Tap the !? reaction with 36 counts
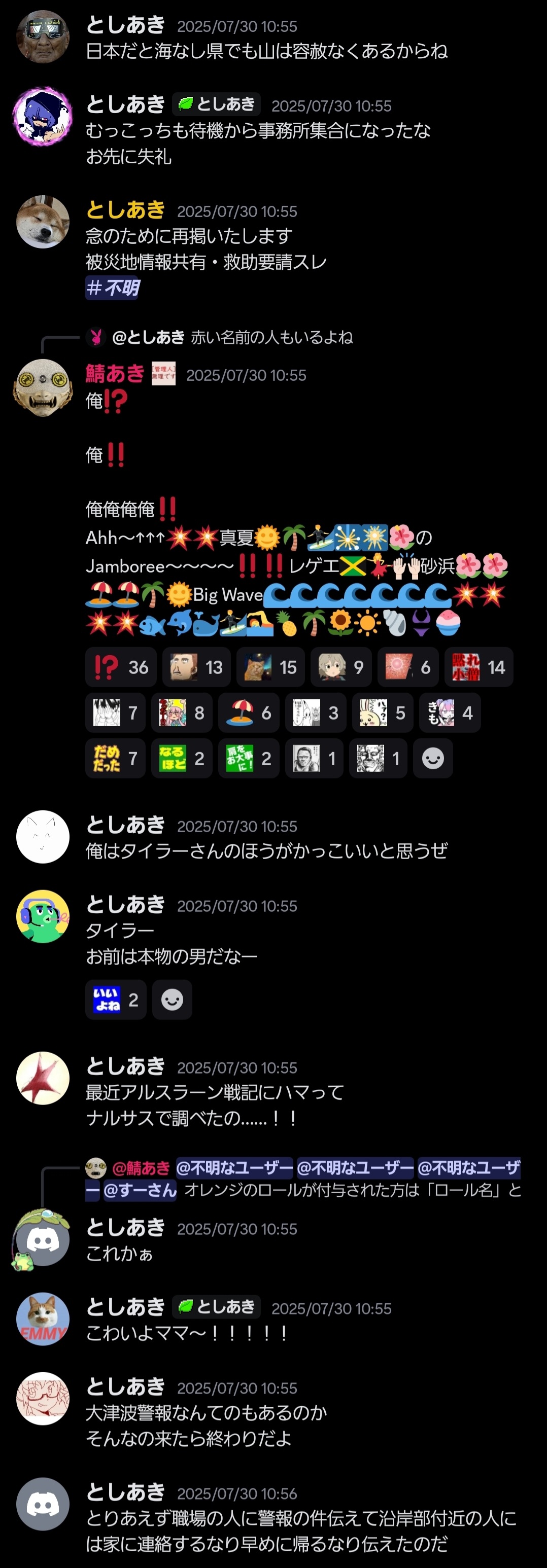The height and width of the screenshot is (1568, 547). click(121, 667)
